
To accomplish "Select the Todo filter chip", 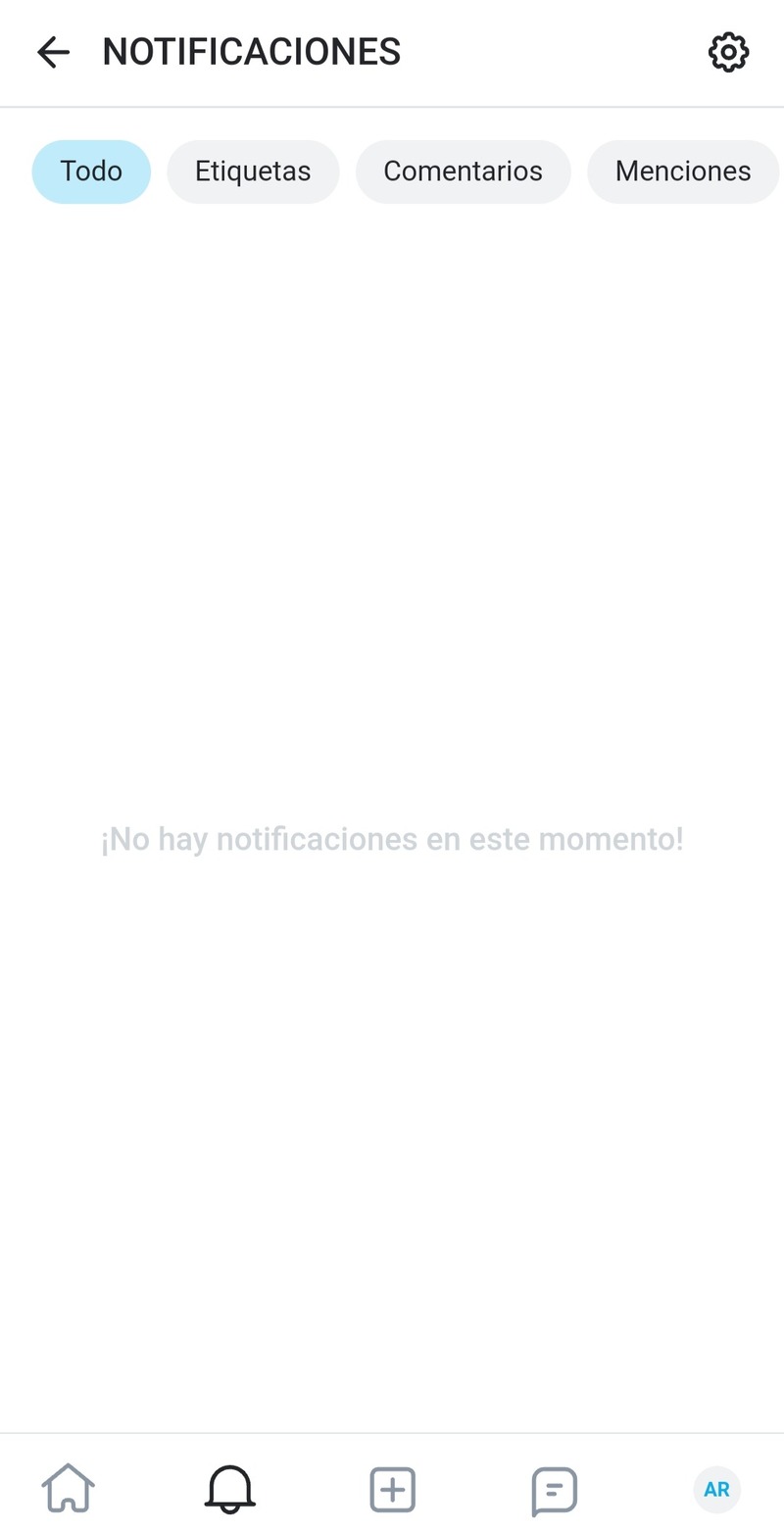I will (x=91, y=172).
